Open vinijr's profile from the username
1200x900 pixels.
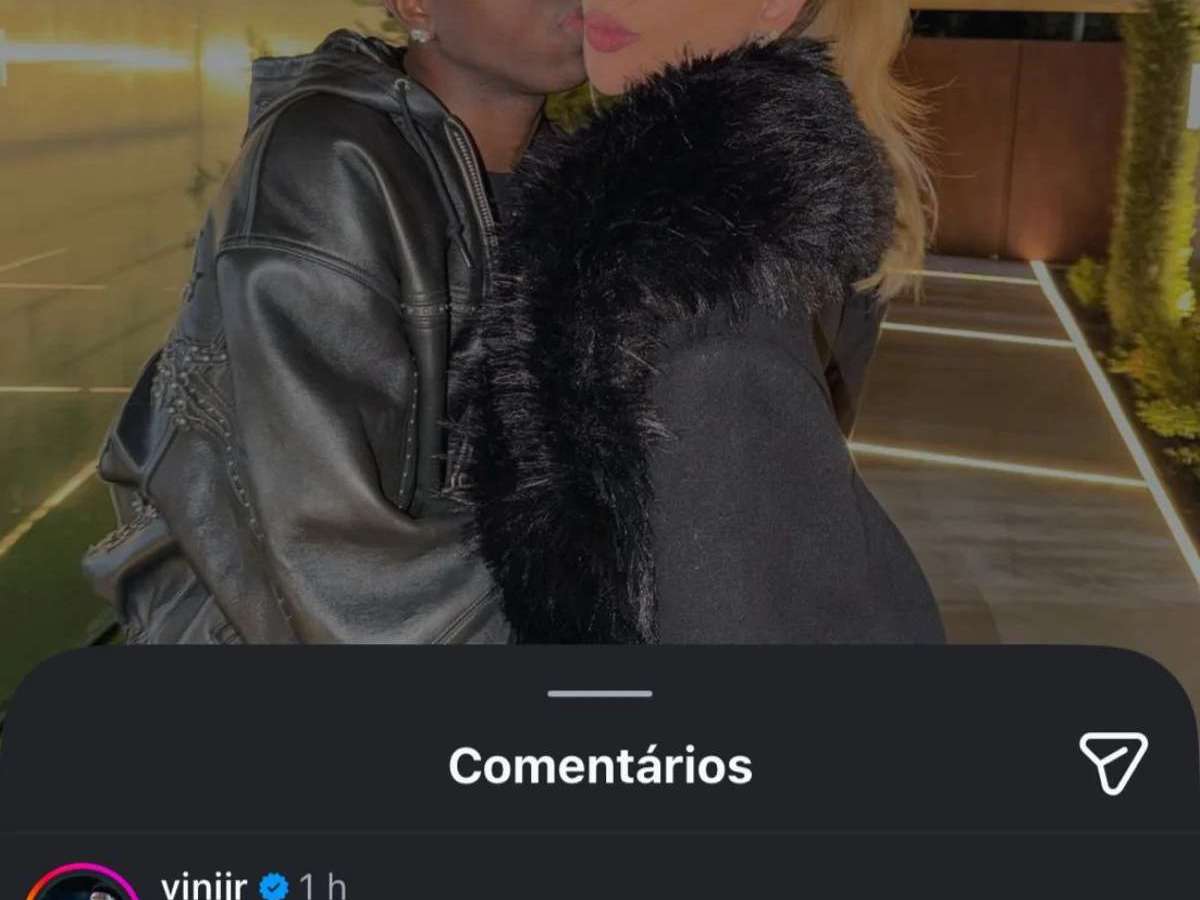203,886
